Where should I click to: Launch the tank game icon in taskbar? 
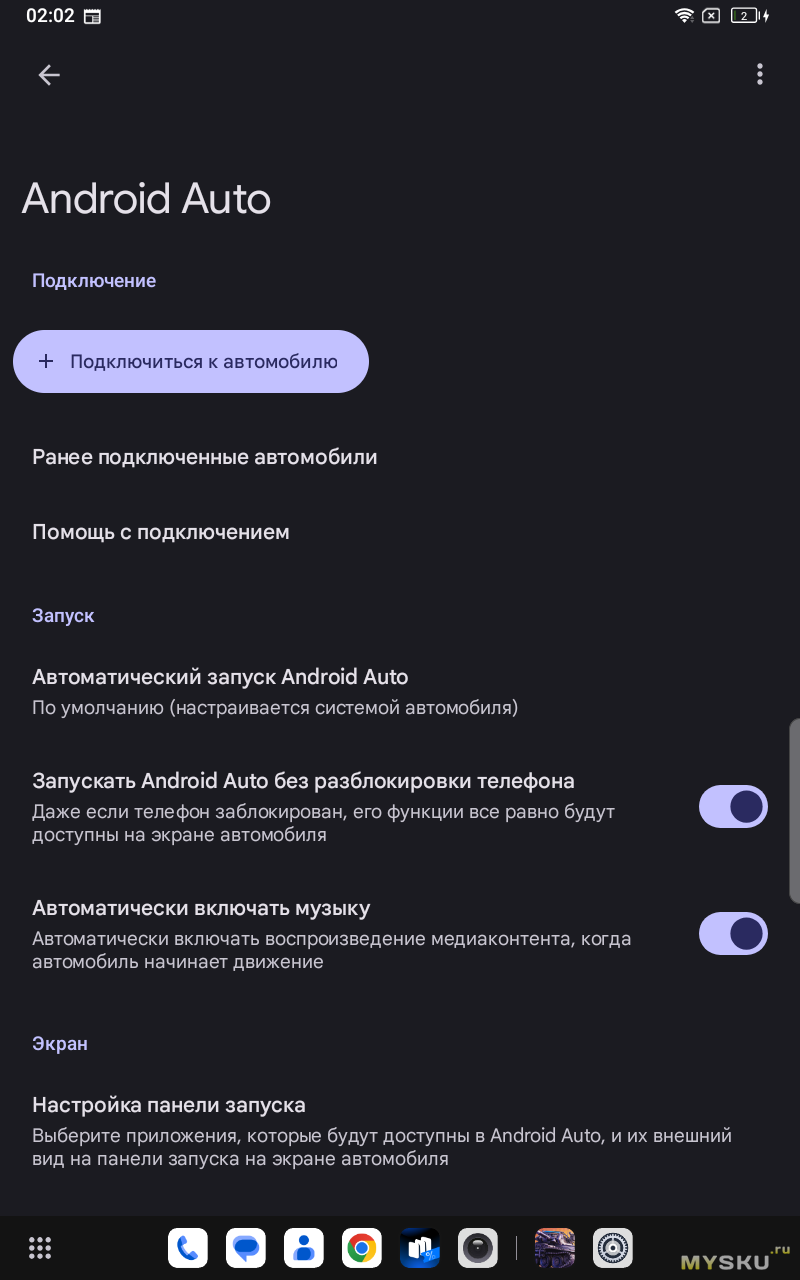(x=555, y=1247)
